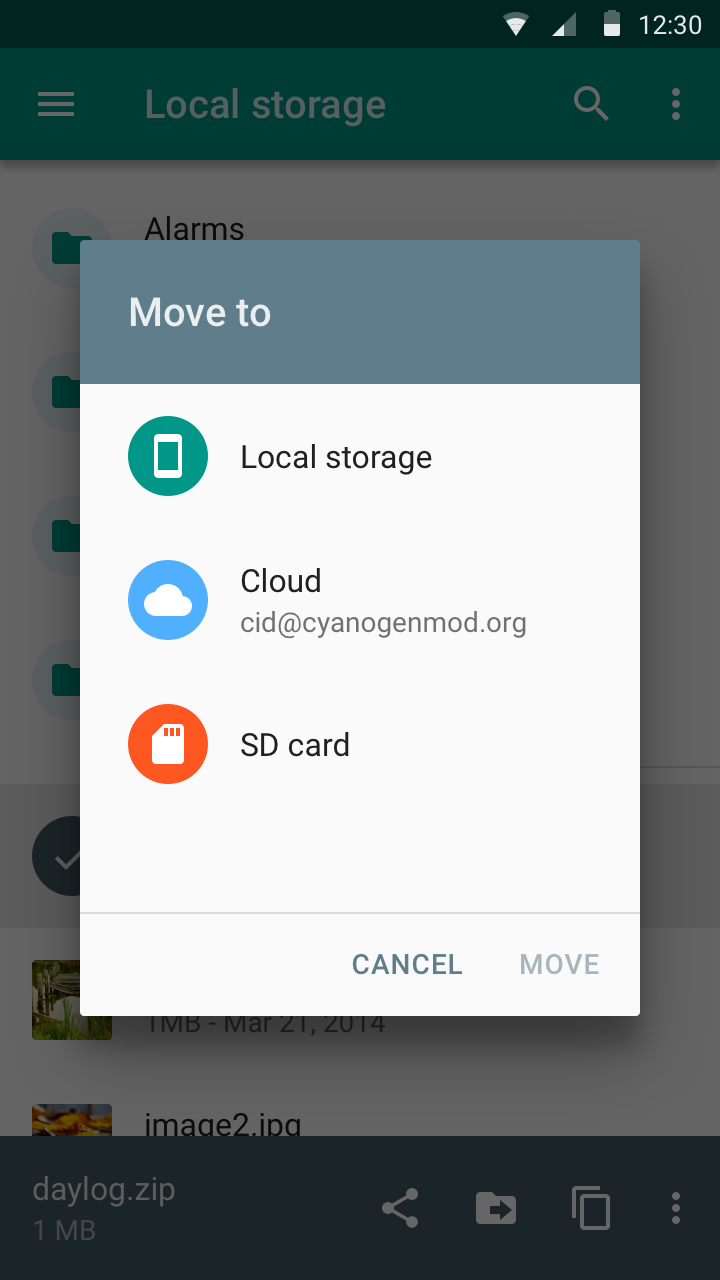
Task: Tap the move-to-folder icon in the bottom bar
Action: (x=495, y=1208)
